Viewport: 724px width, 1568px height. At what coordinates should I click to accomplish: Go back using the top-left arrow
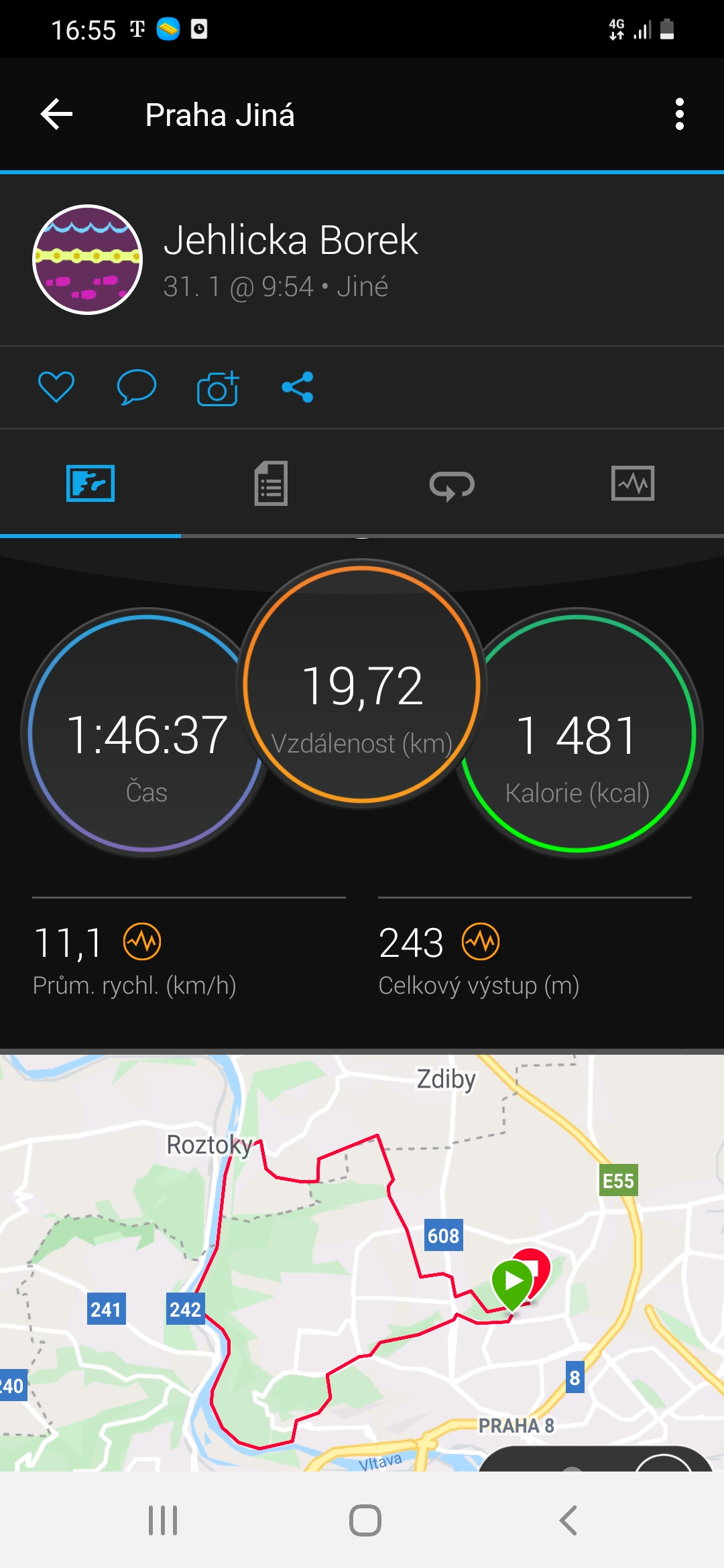coord(57,114)
